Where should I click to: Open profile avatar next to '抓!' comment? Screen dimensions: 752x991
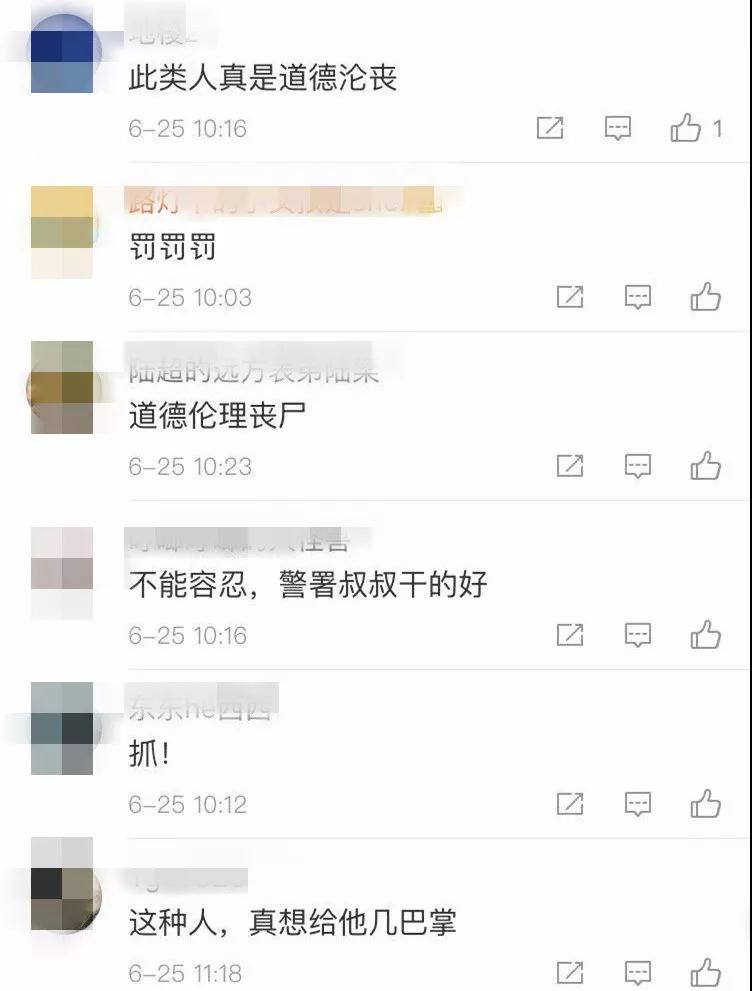pyautogui.click(x=62, y=728)
